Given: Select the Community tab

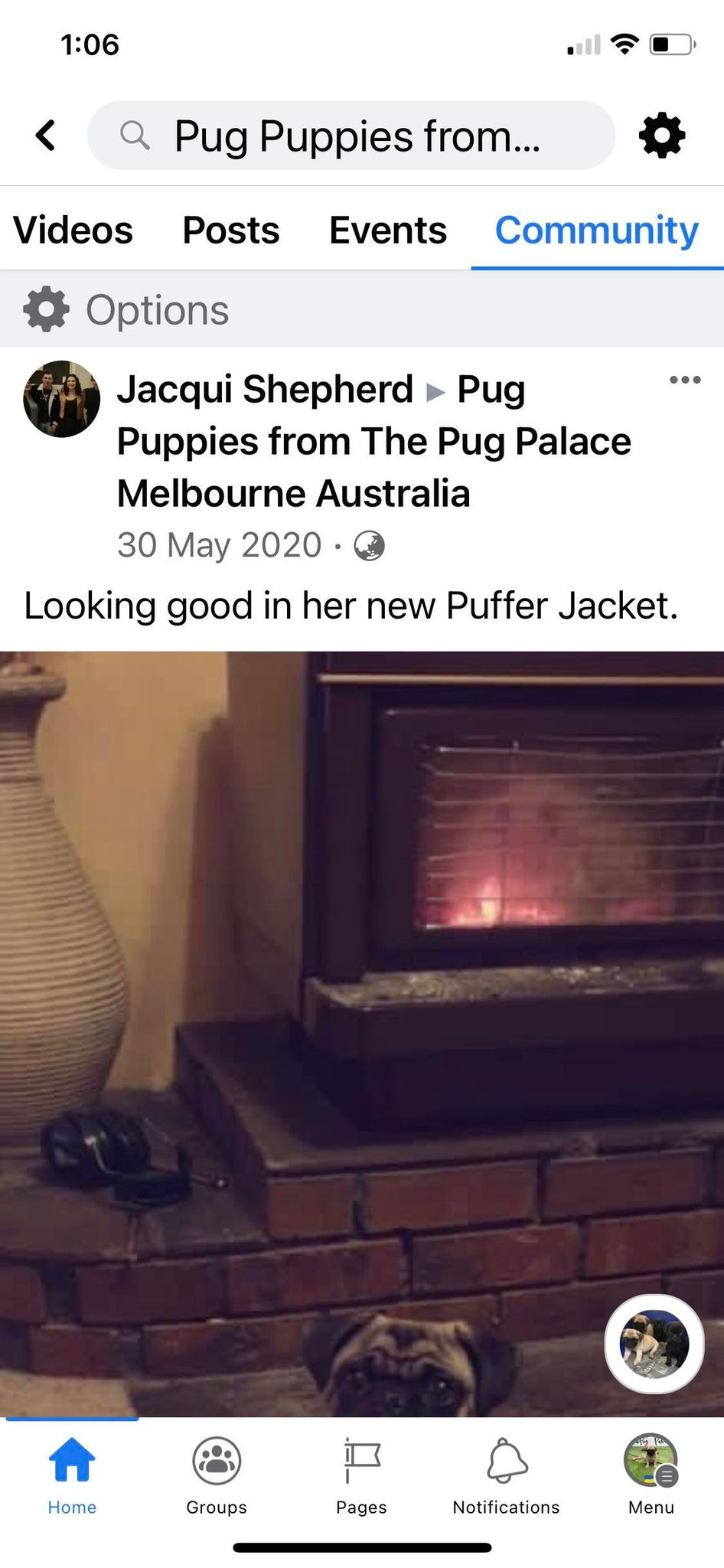Looking at the screenshot, I should (596, 230).
